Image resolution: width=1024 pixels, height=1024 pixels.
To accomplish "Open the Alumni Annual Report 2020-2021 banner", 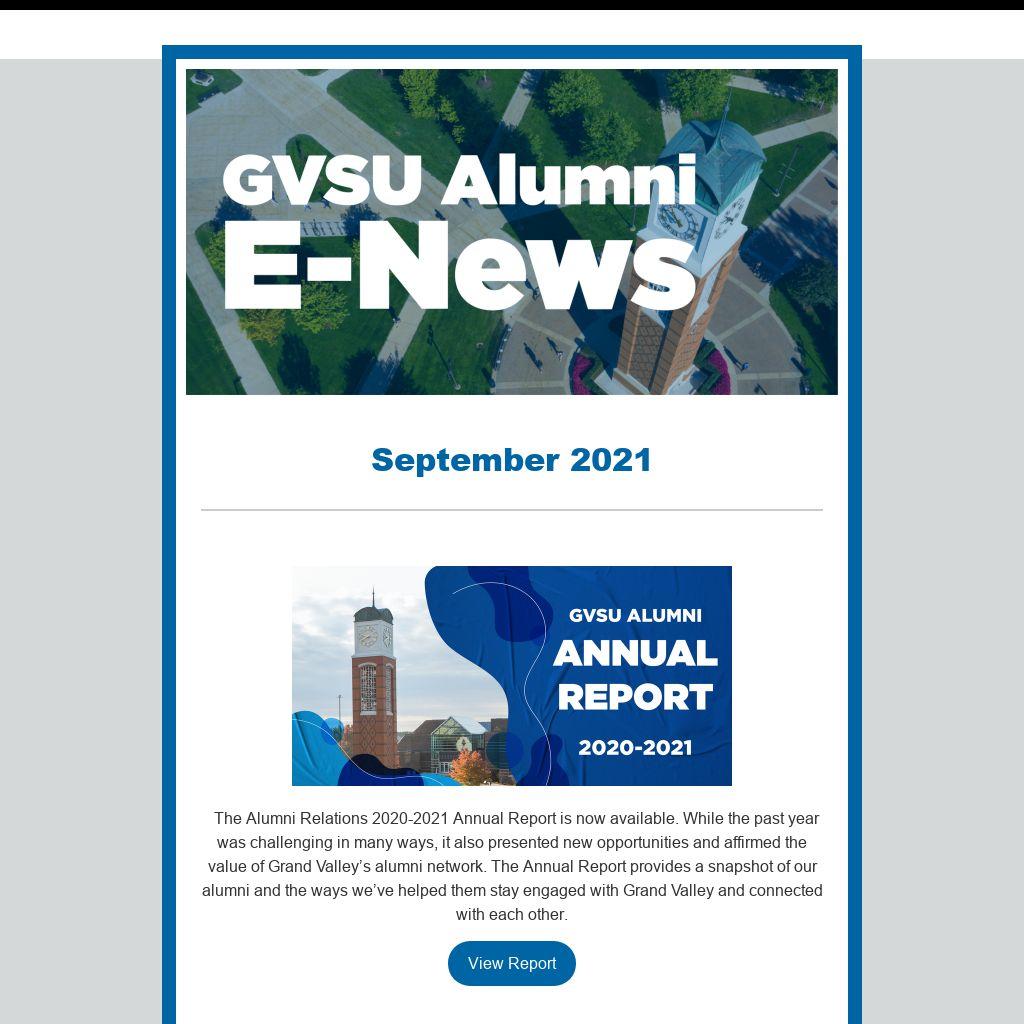I will (511, 675).
